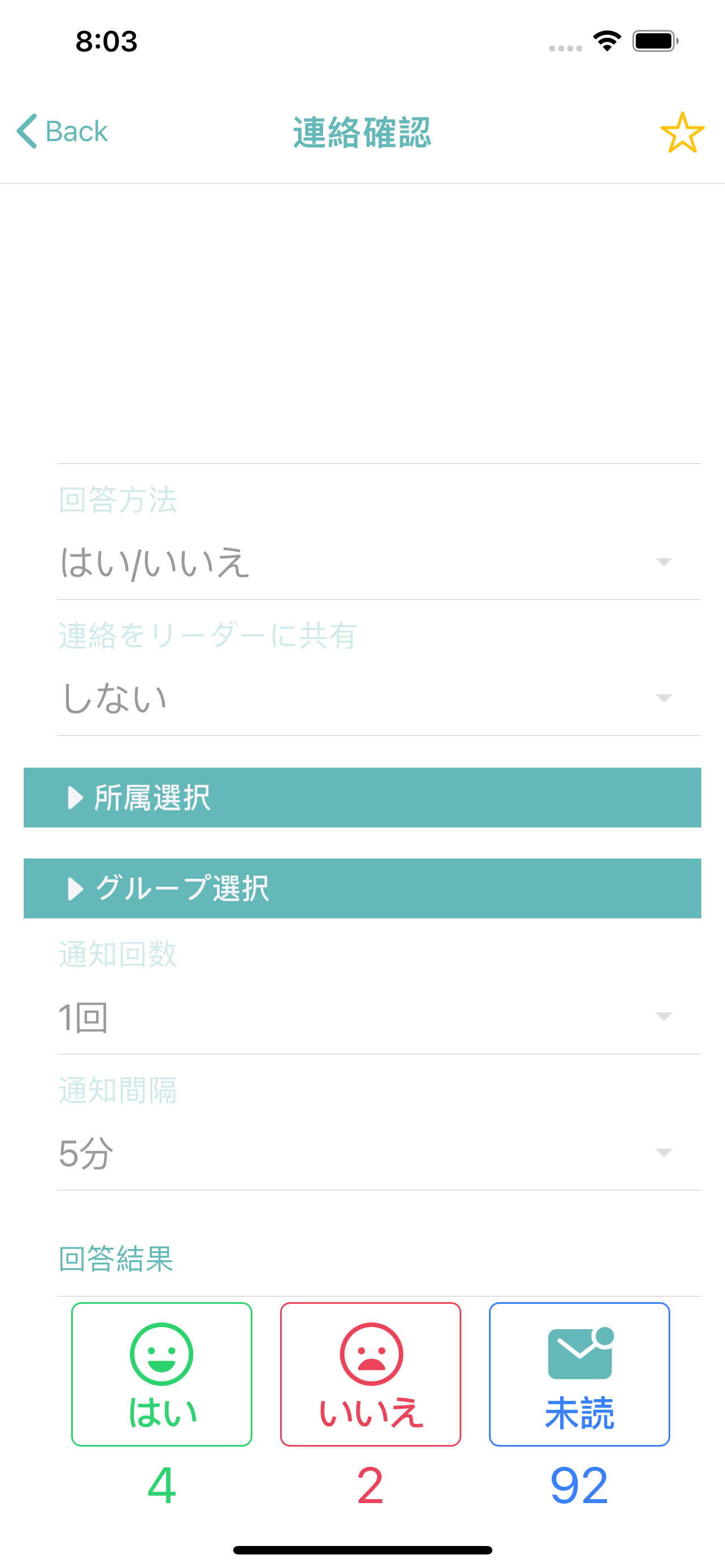
Task: Go back using the Back button
Action: click(x=62, y=131)
